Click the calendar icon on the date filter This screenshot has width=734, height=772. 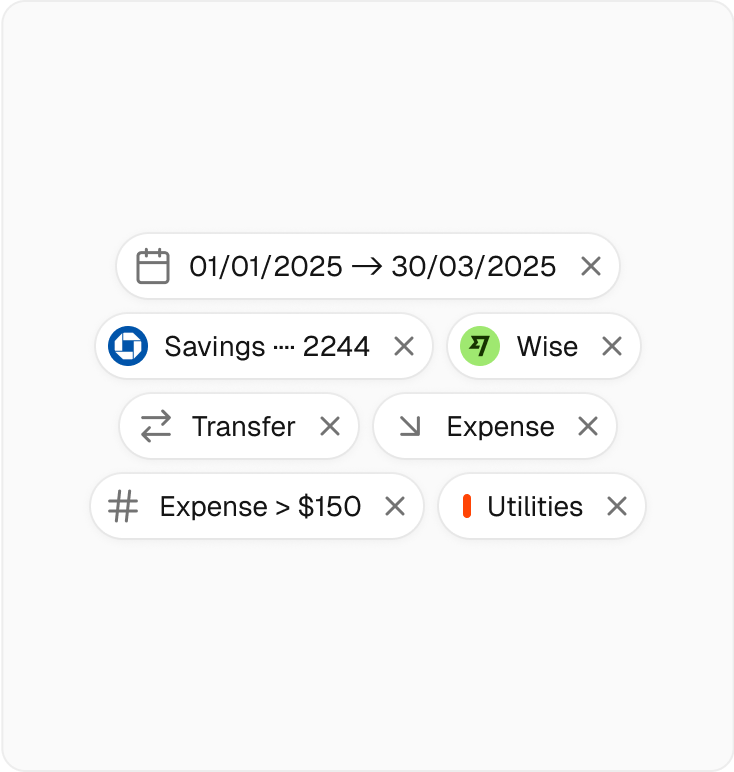[x=152, y=266]
